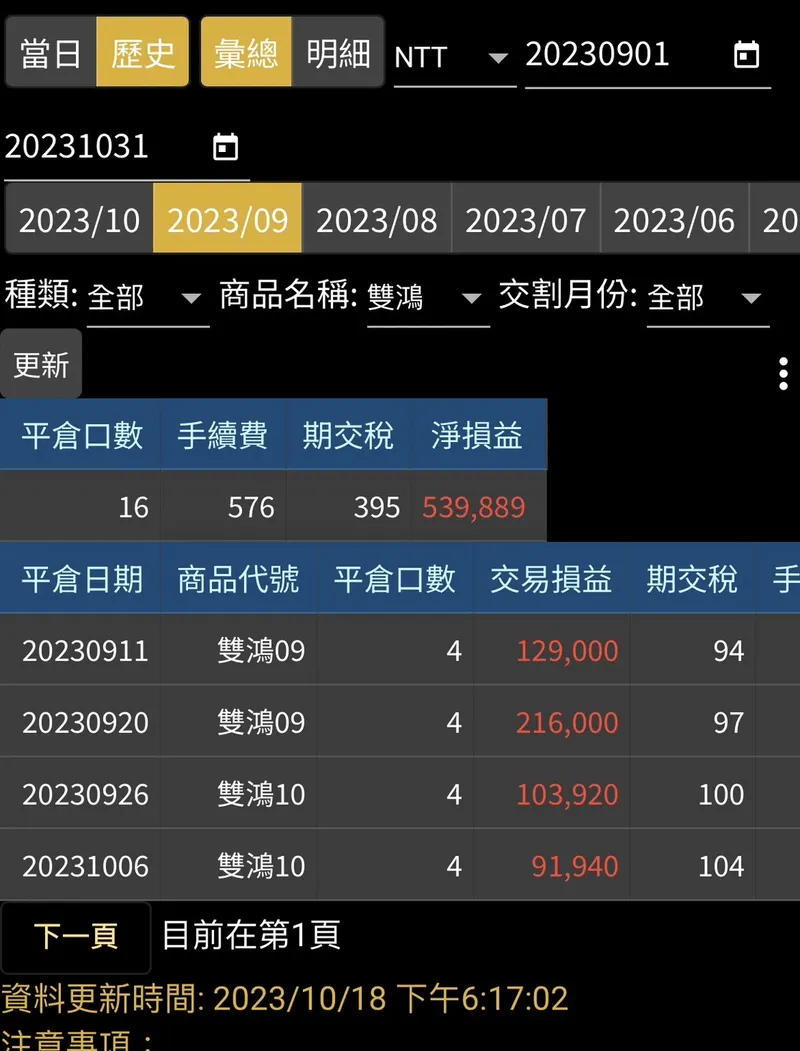
Task: Select the 歷史 segment
Action: [x=143, y=53]
